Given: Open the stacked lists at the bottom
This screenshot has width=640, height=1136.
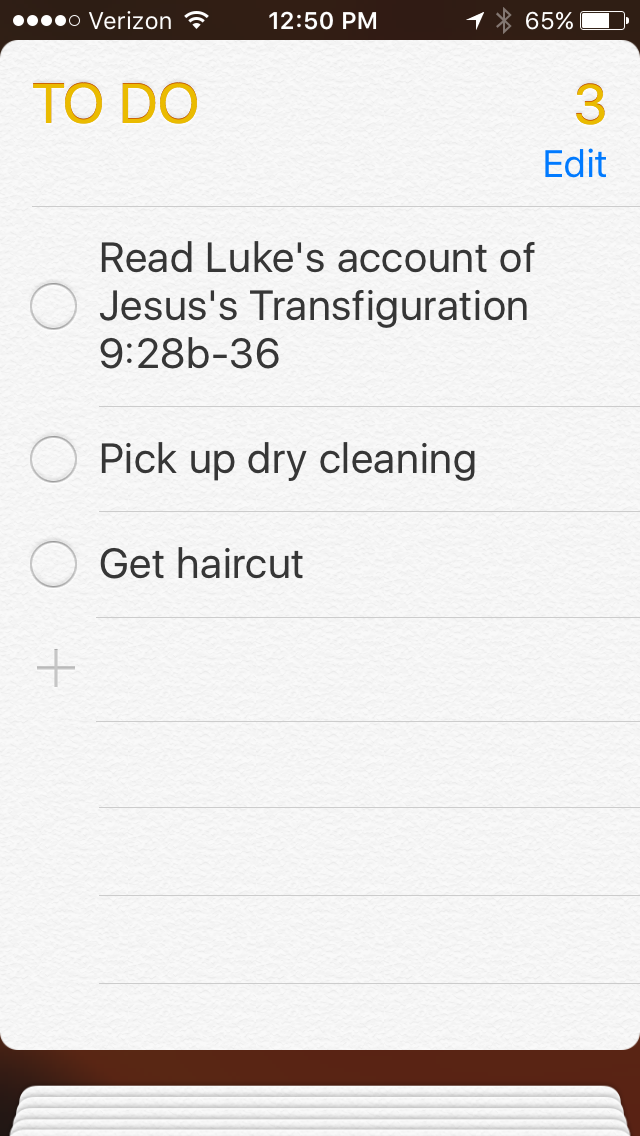Looking at the screenshot, I should [320, 1108].
